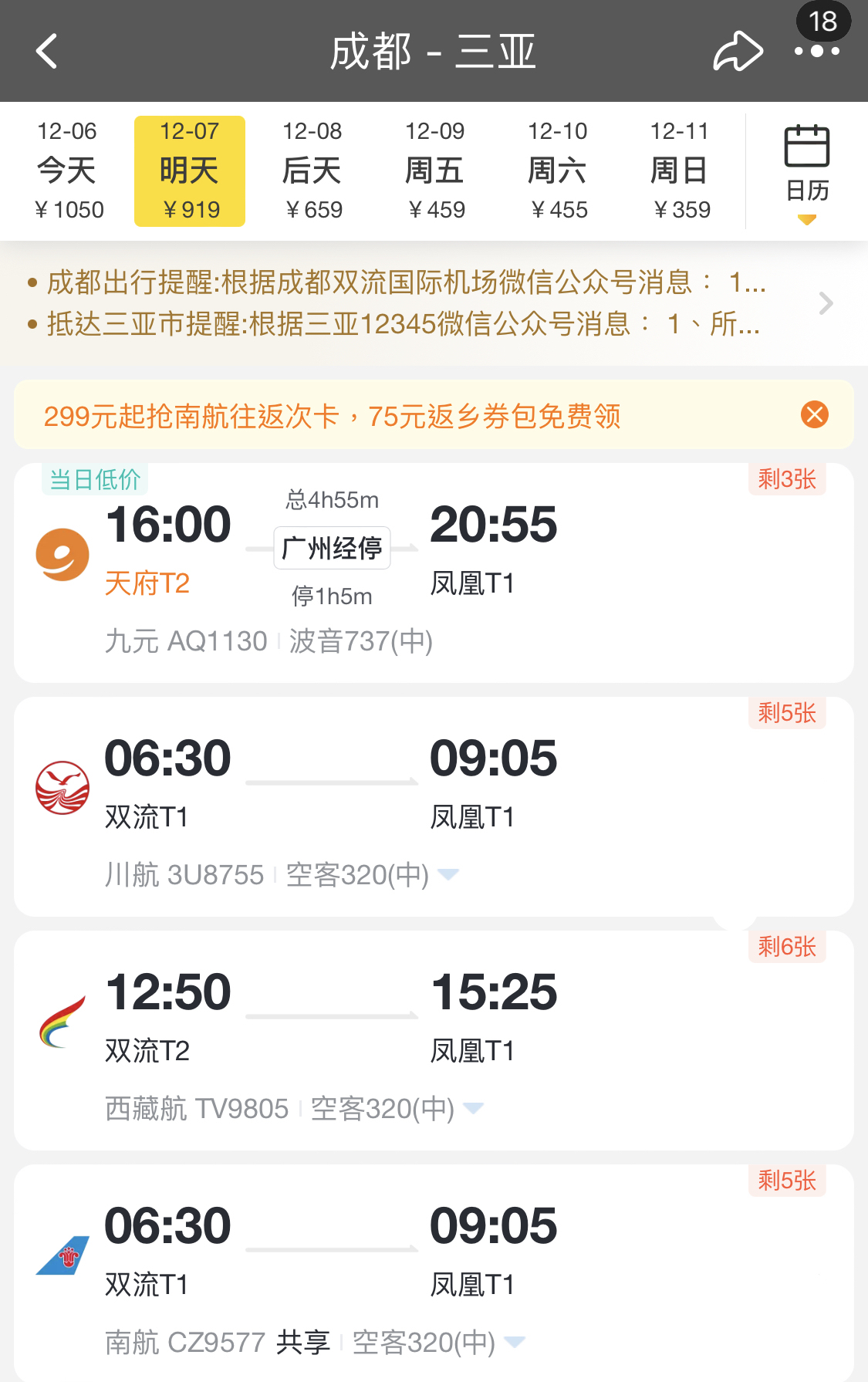Expand details arrow for 西藏航 TV9805
Screen dimensions: 868x1382
tap(473, 1108)
